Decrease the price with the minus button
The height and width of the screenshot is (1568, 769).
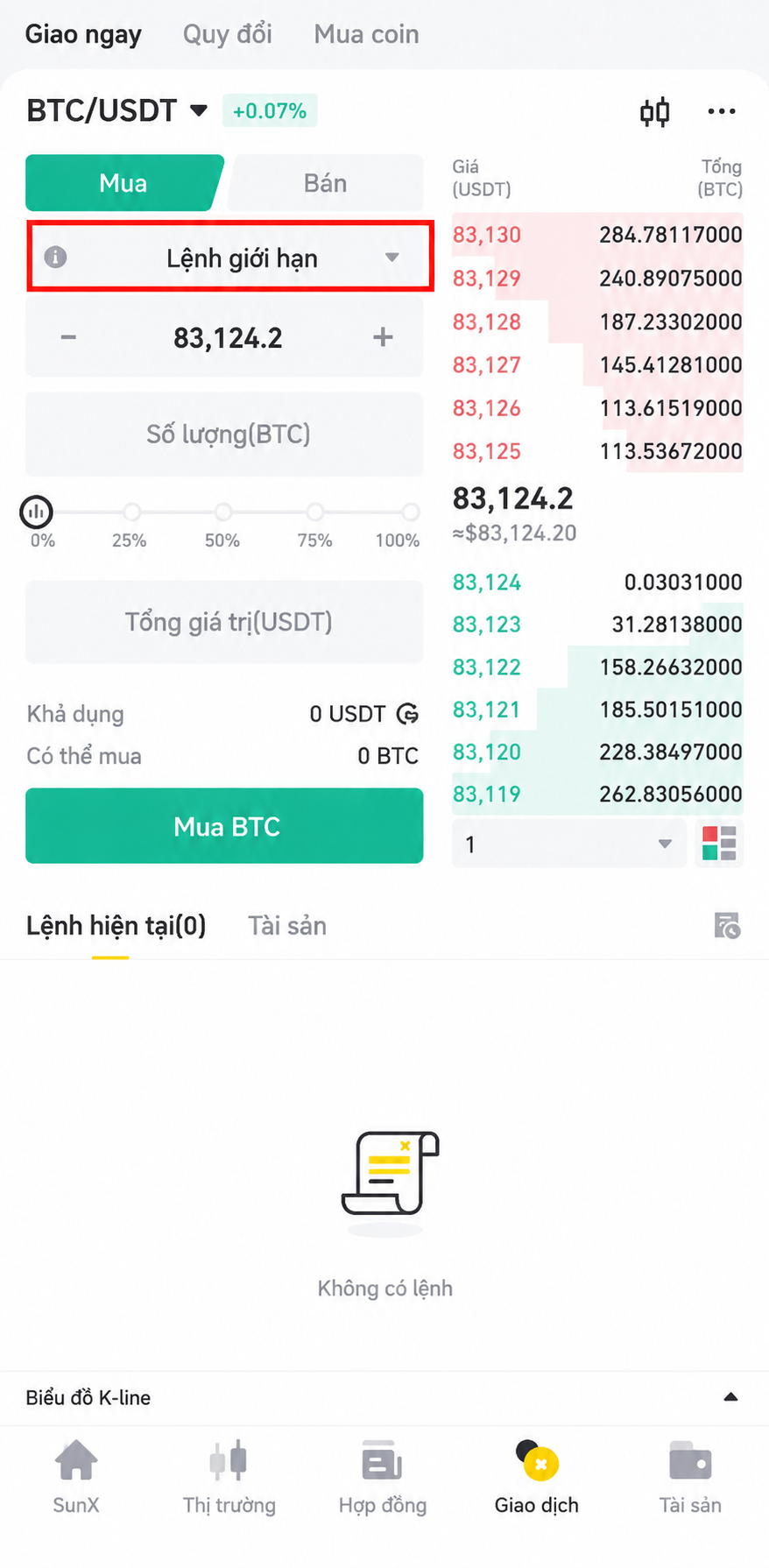(68, 337)
